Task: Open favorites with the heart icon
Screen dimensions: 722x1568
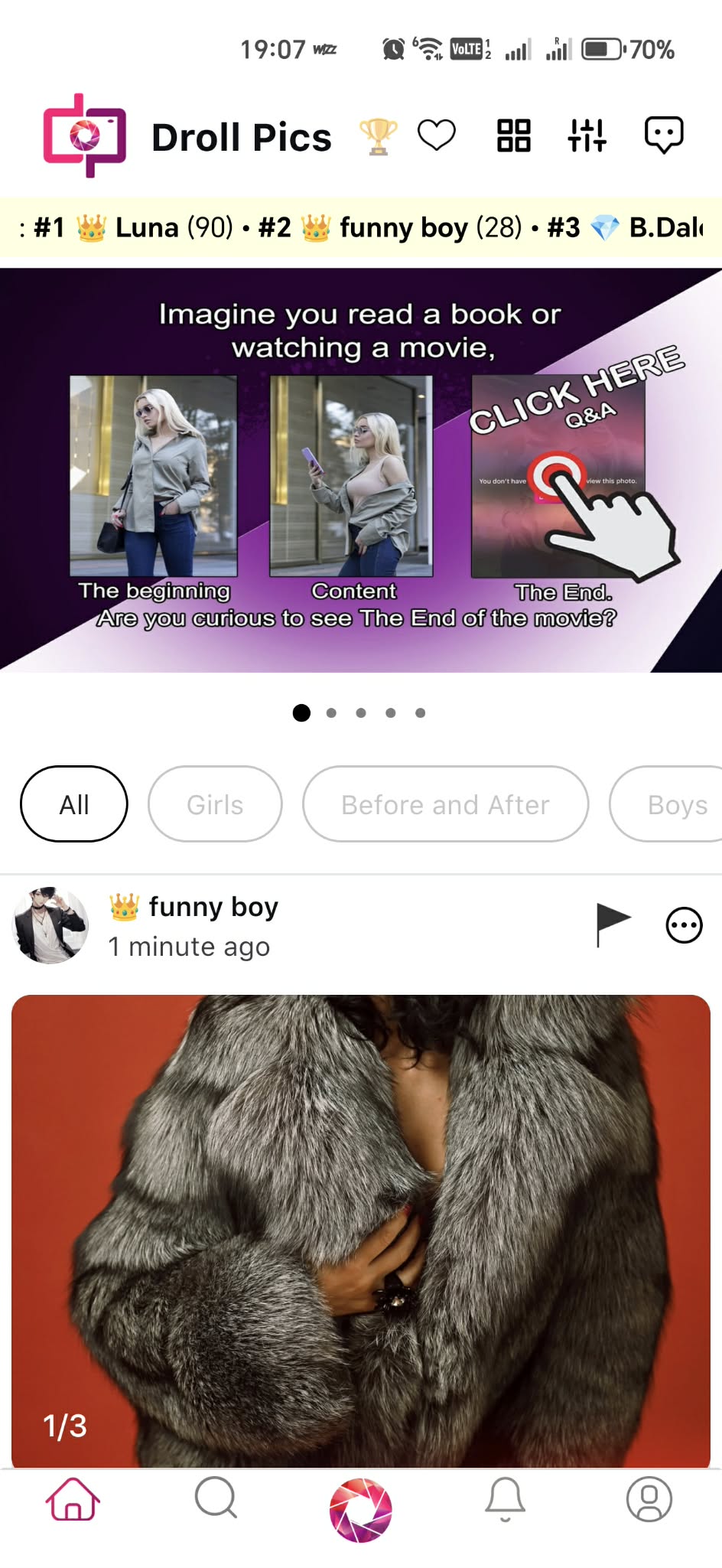Action: 437,136
